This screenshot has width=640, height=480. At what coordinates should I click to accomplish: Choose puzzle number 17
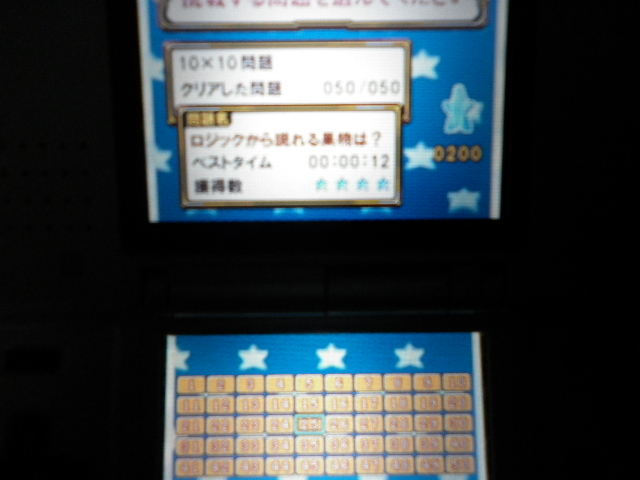pos(369,403)
